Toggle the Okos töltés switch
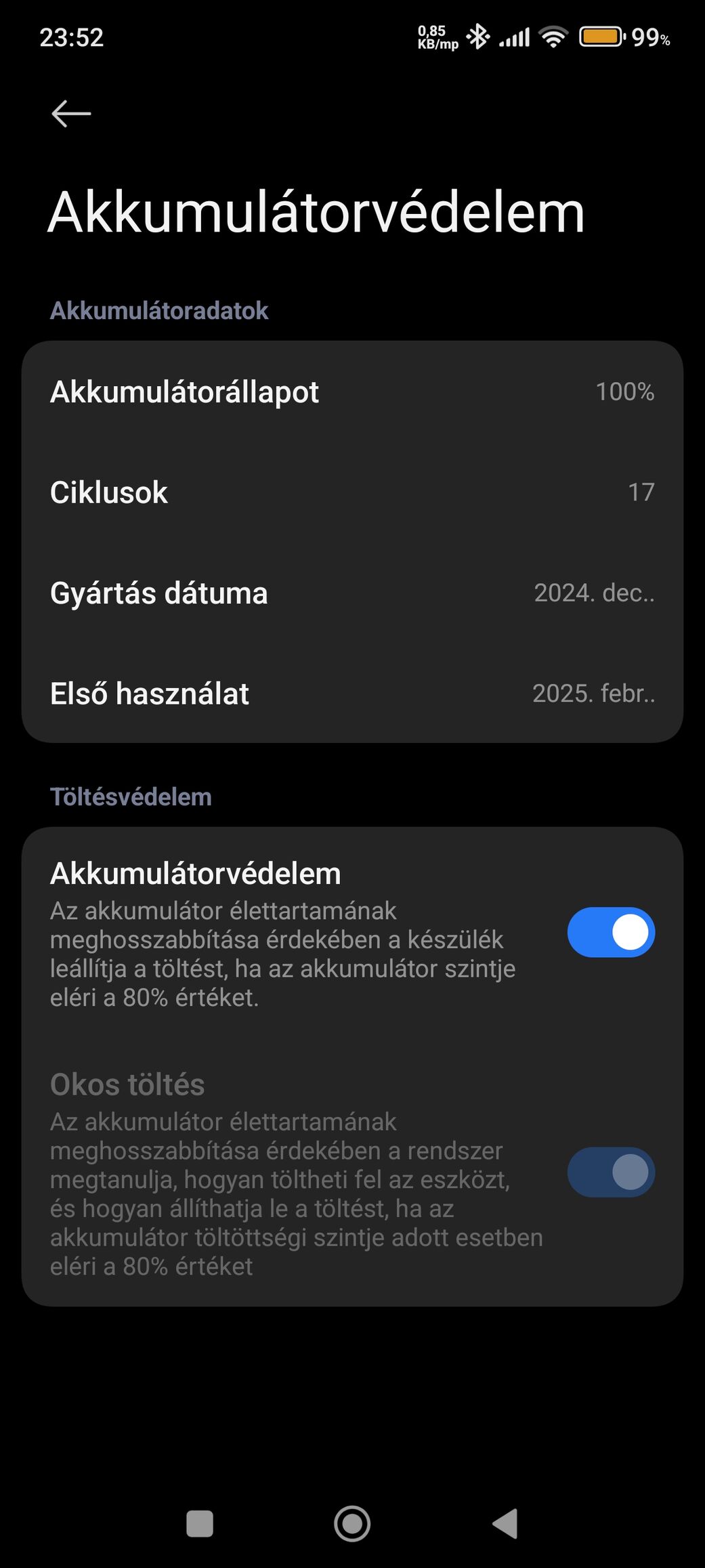705x1568 pixels. [x=610, y=1172]
